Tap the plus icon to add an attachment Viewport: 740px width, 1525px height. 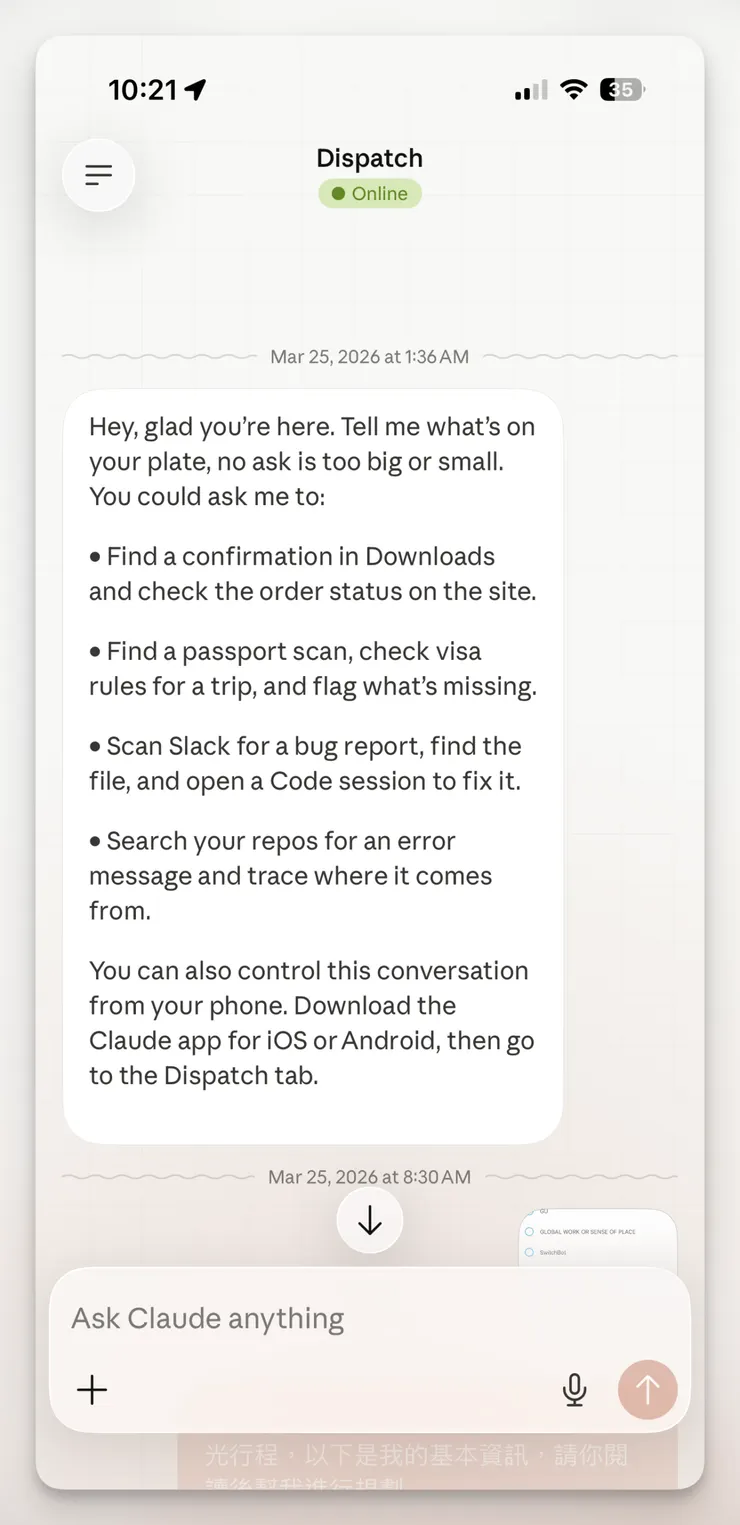coord(92,1389)
